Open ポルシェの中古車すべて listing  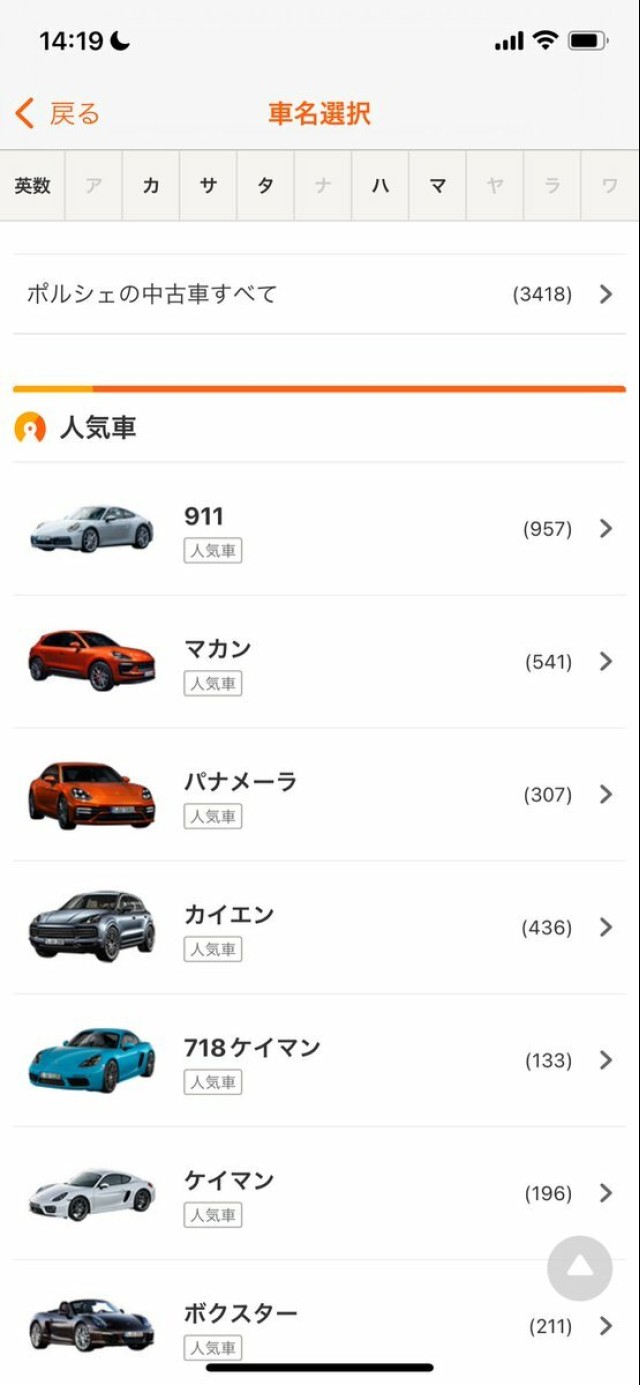pyautogui.click(x=319, y=294)
